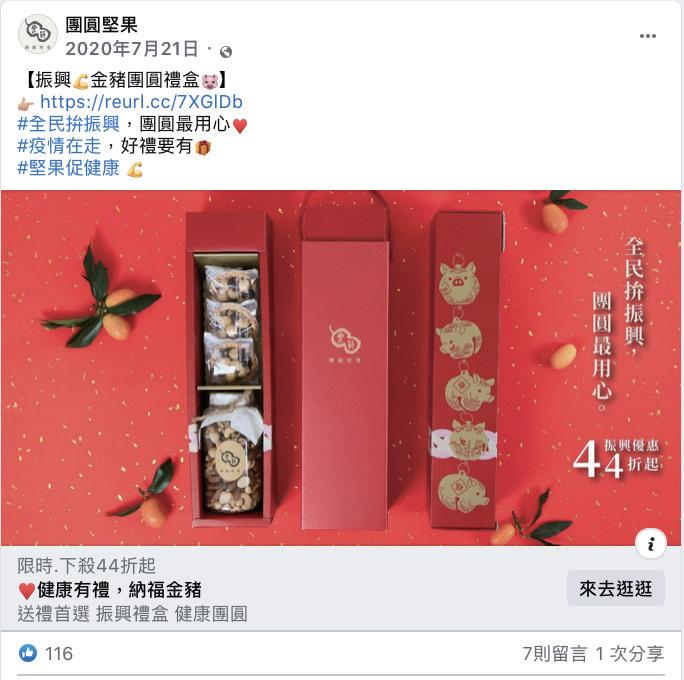Open the post's three-dot overflow menu
The height and width of the screenshot is (680, 684).
point(648,36)
